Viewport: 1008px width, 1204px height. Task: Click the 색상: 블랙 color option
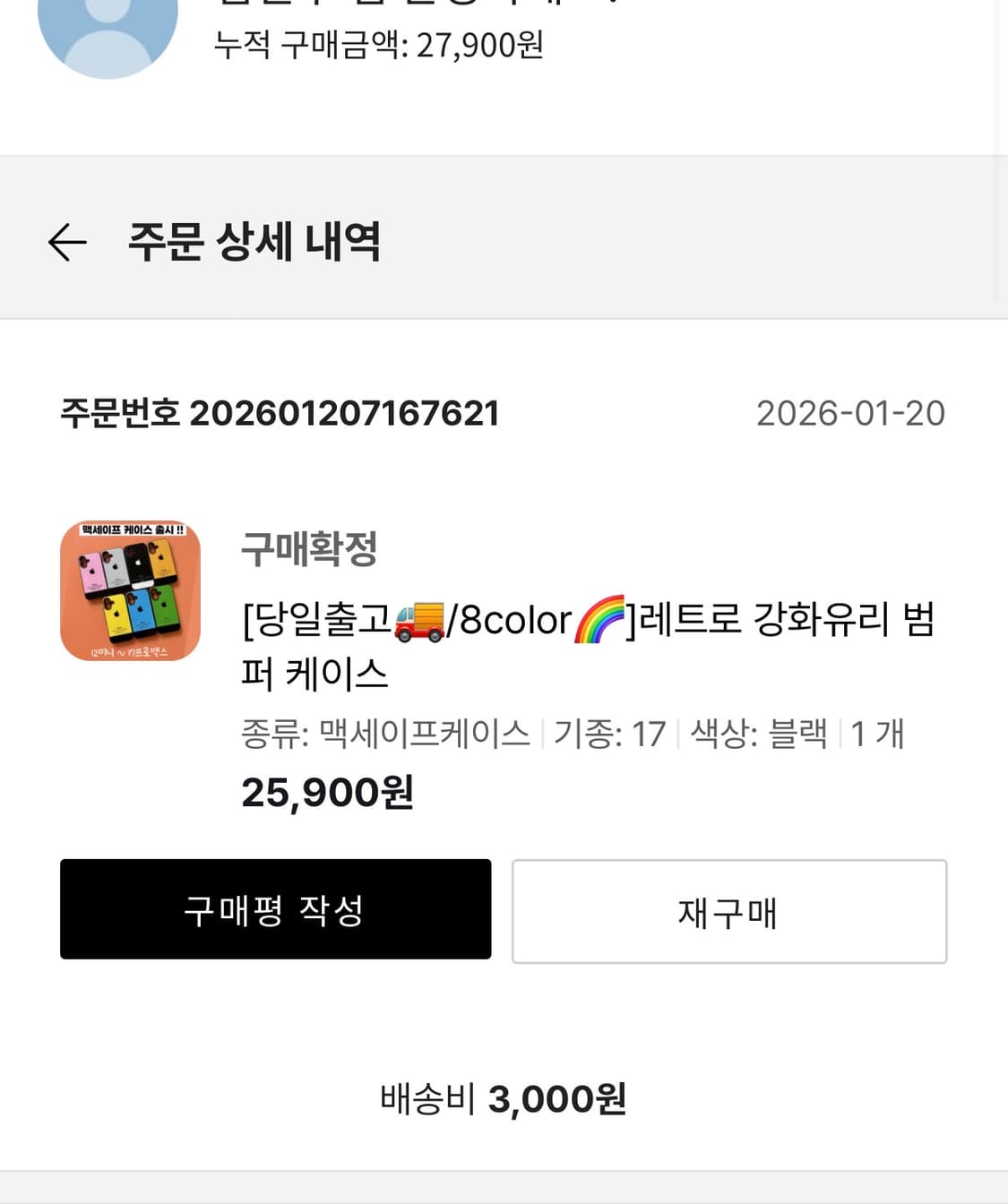click(x=754, y=733)
